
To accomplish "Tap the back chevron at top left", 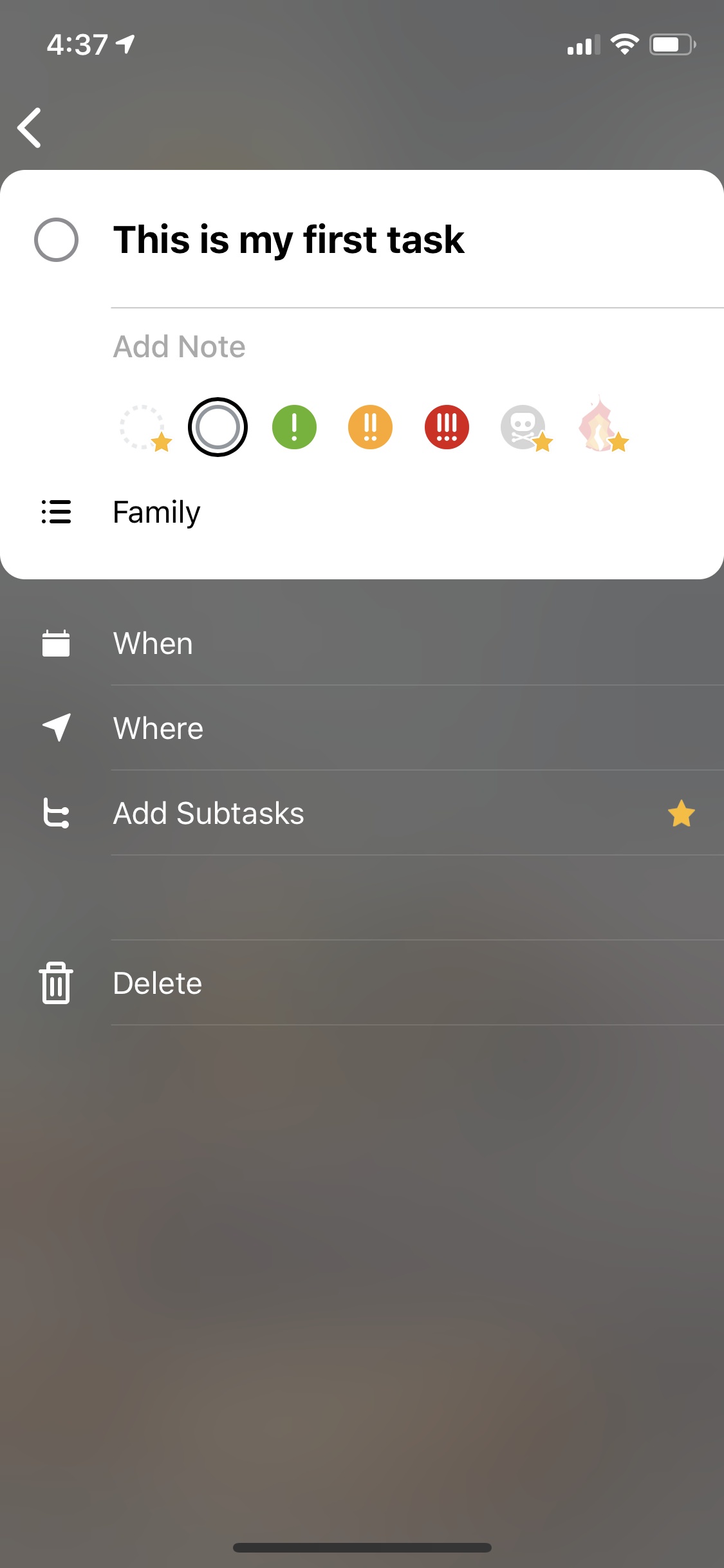I will tap(29, 127).
